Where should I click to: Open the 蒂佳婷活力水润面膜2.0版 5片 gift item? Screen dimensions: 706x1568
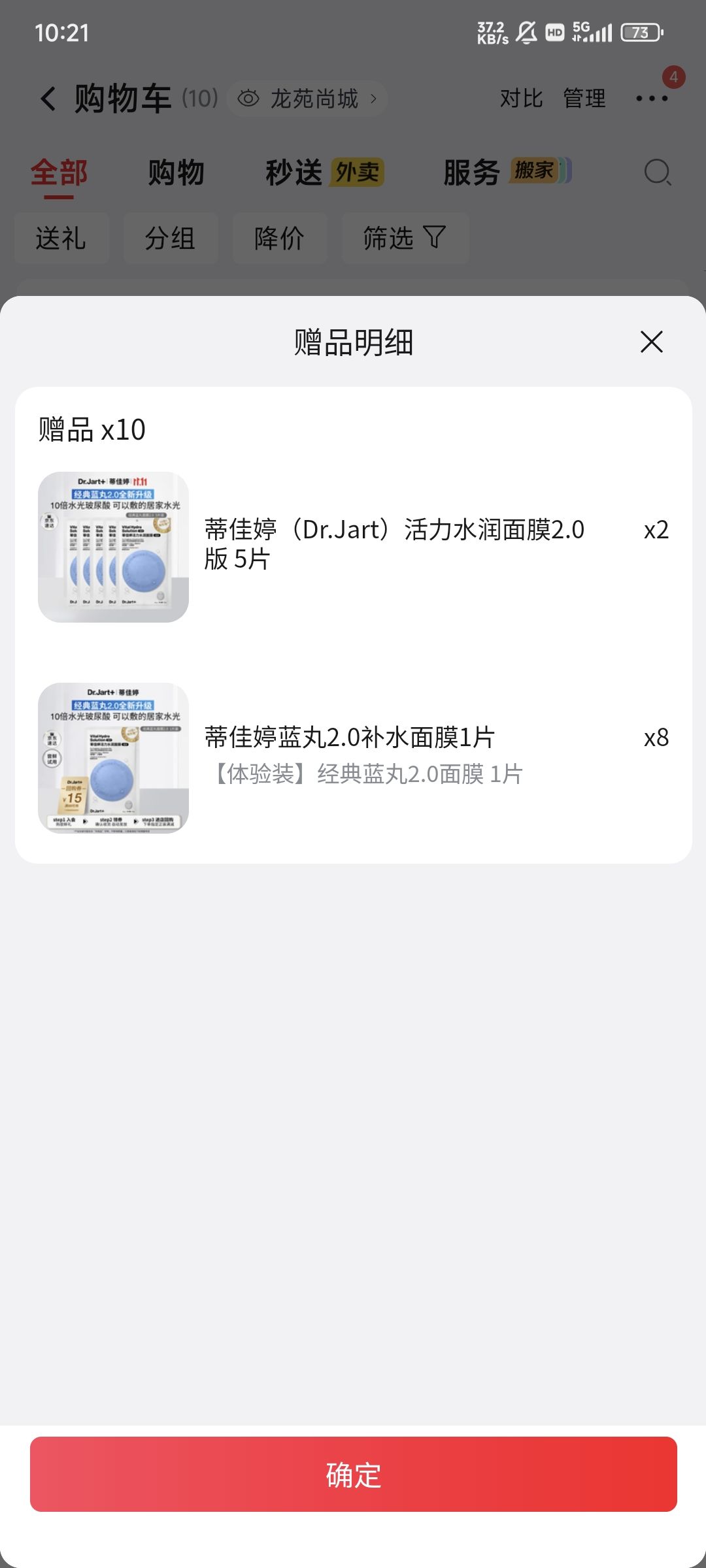pyautogui.click(x=353, y=547)
